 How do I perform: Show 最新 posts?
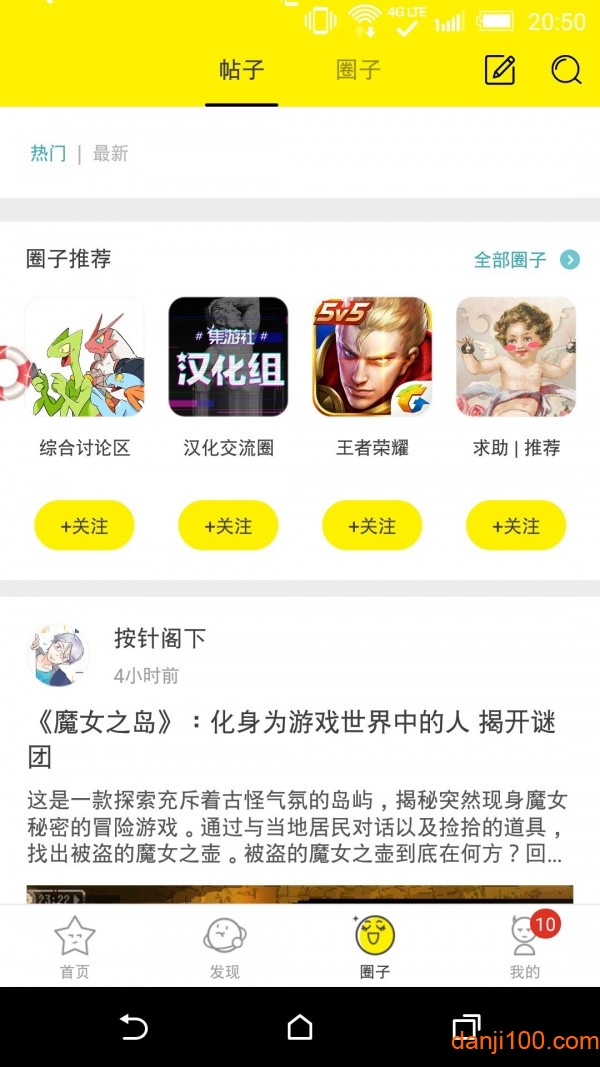pos(110,153)
